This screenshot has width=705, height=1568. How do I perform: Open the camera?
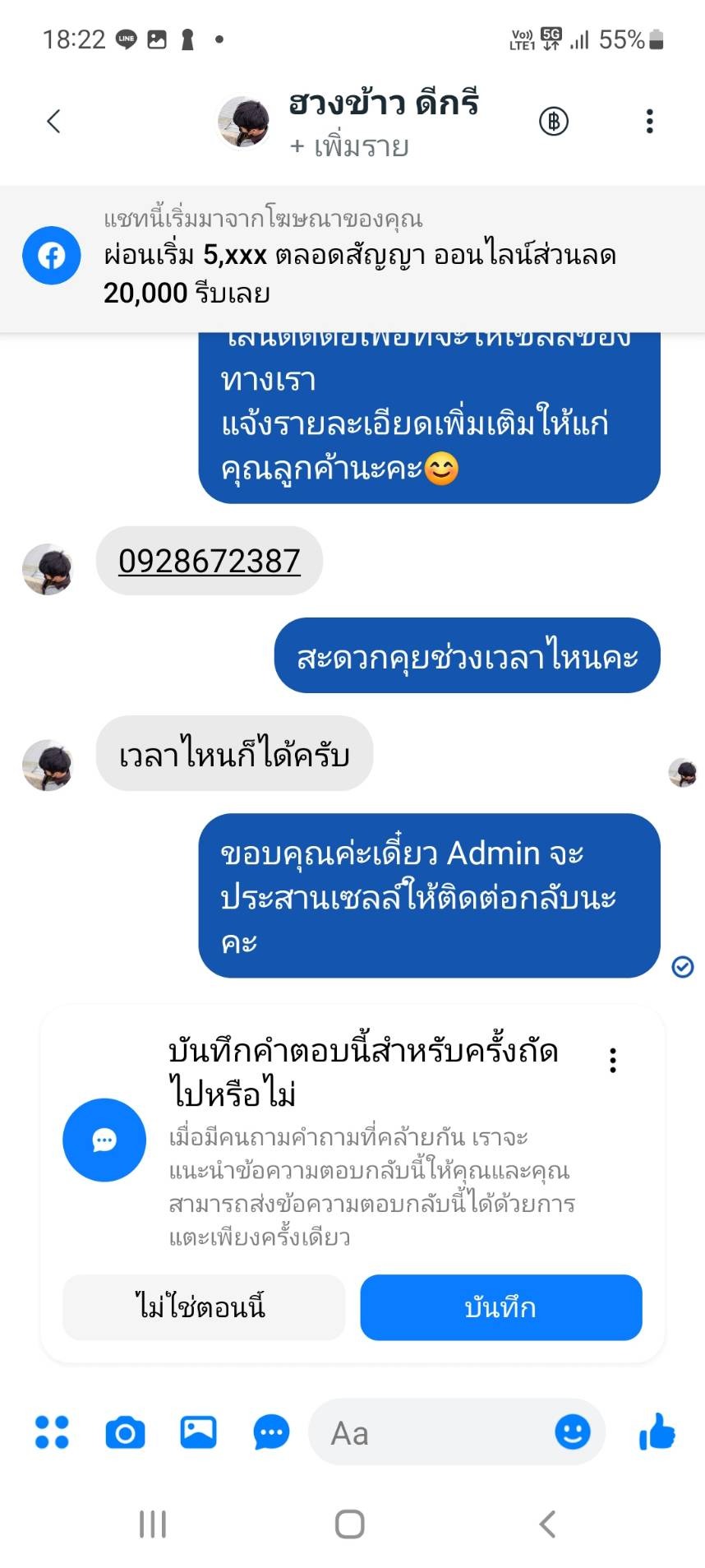126,1432
